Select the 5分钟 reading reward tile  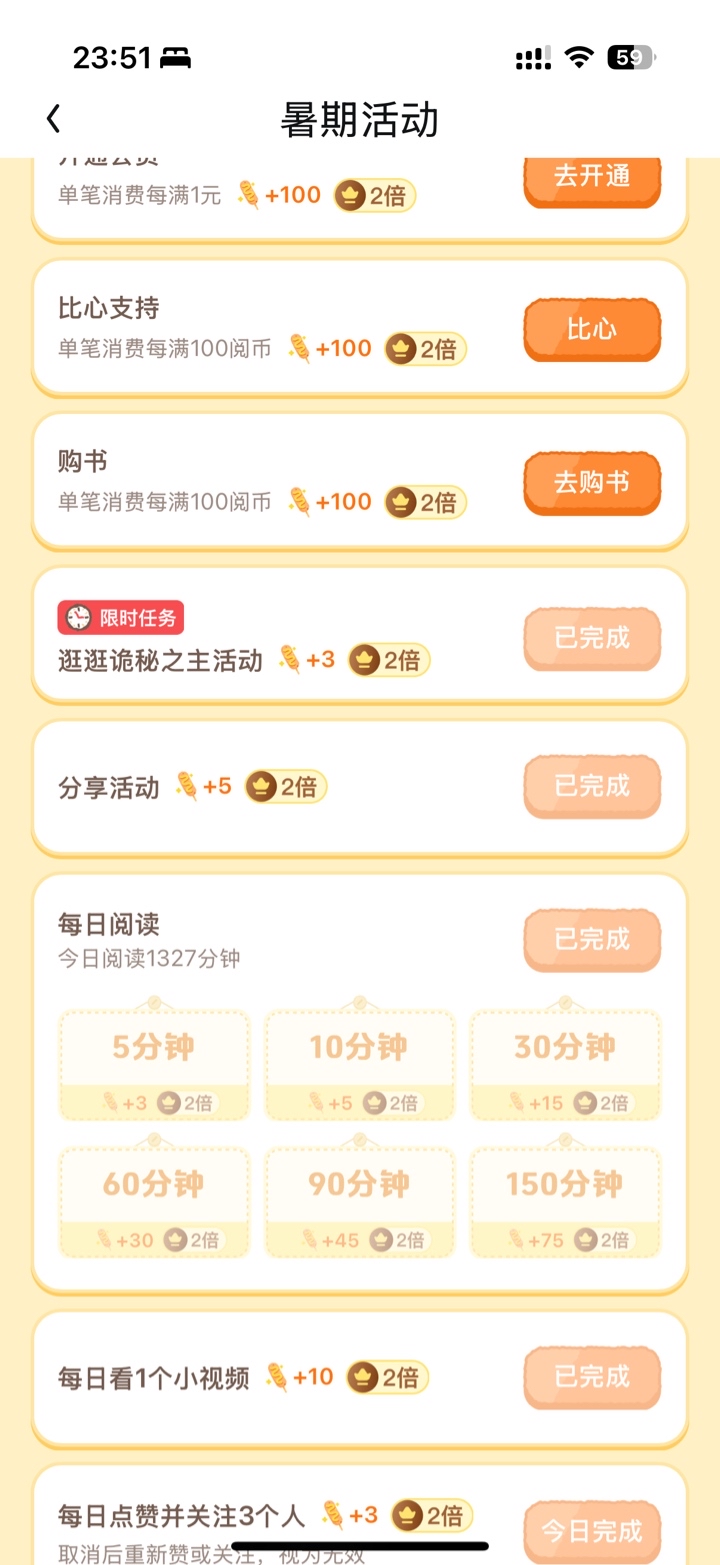(154, 1065)
